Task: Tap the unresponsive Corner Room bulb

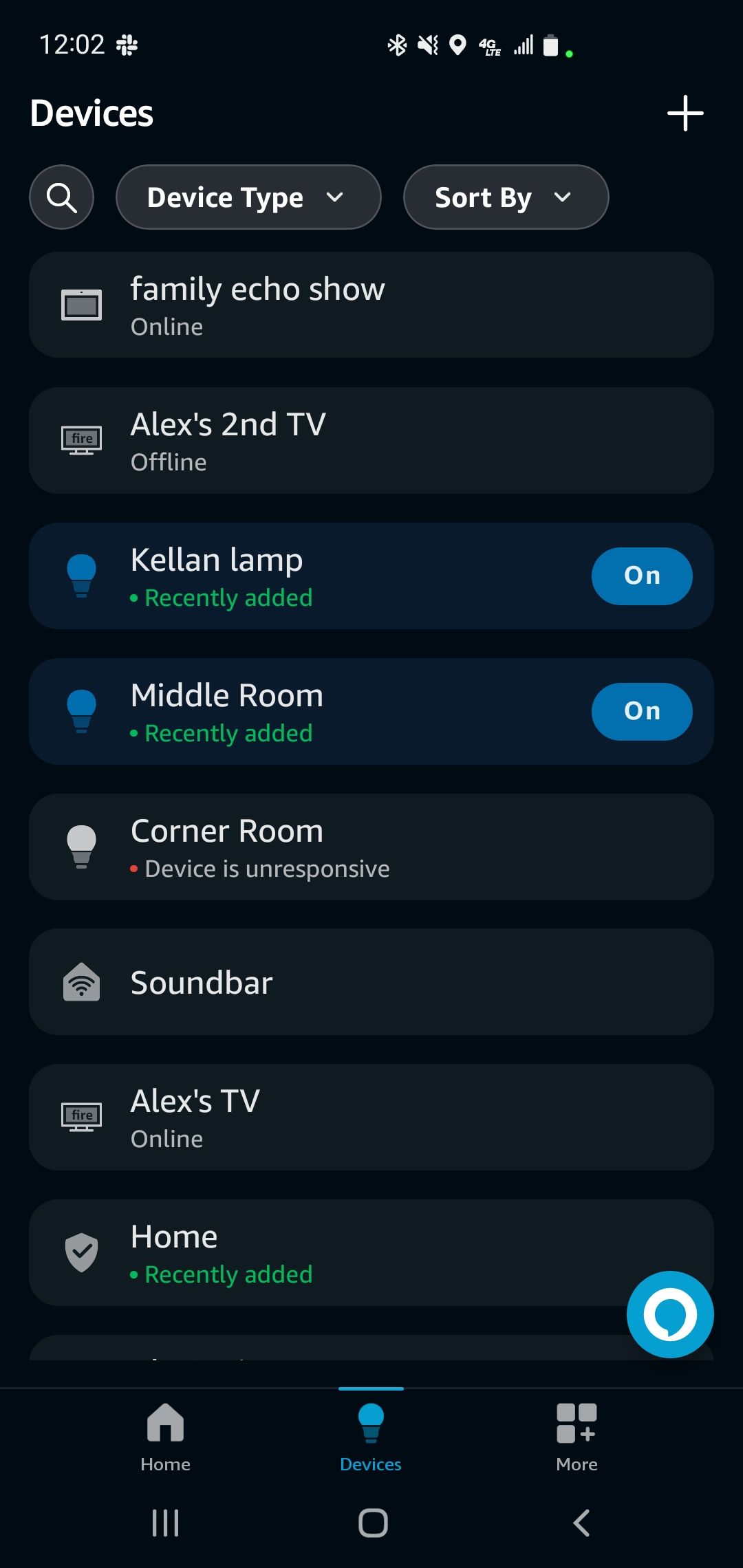Action: [82, 847]
